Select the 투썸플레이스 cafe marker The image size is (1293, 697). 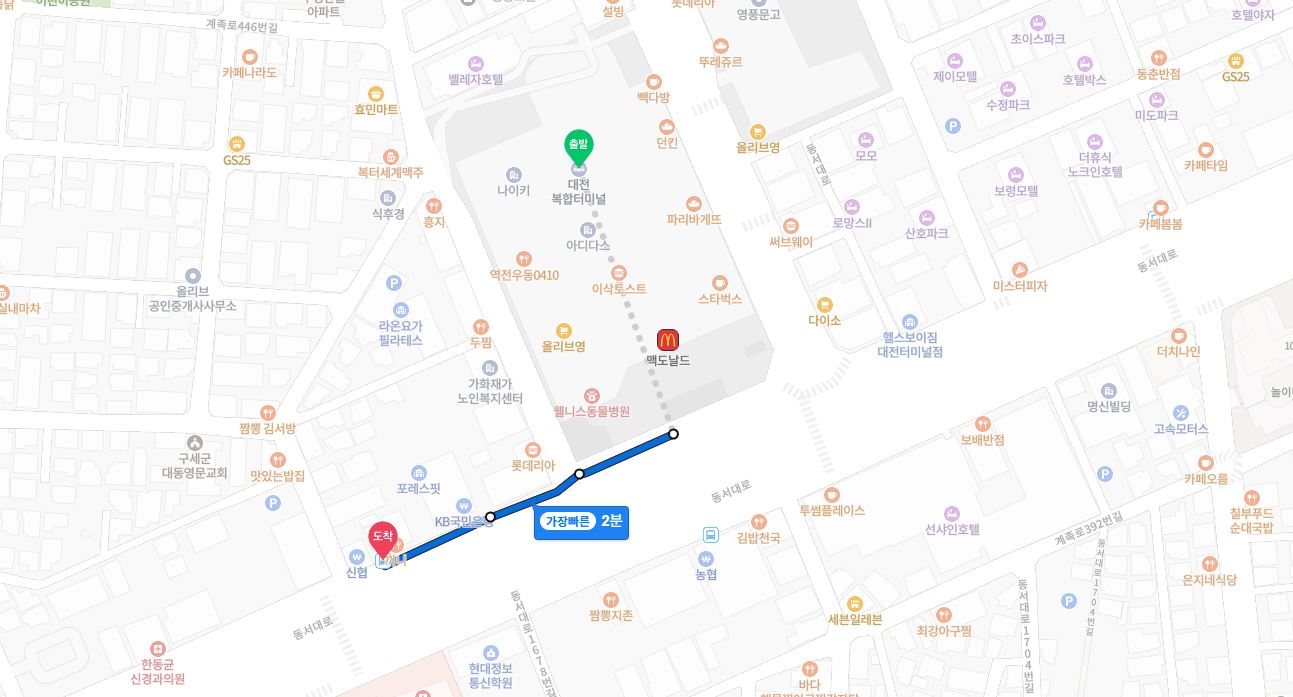pyautogui.click(x=831, y=495)
